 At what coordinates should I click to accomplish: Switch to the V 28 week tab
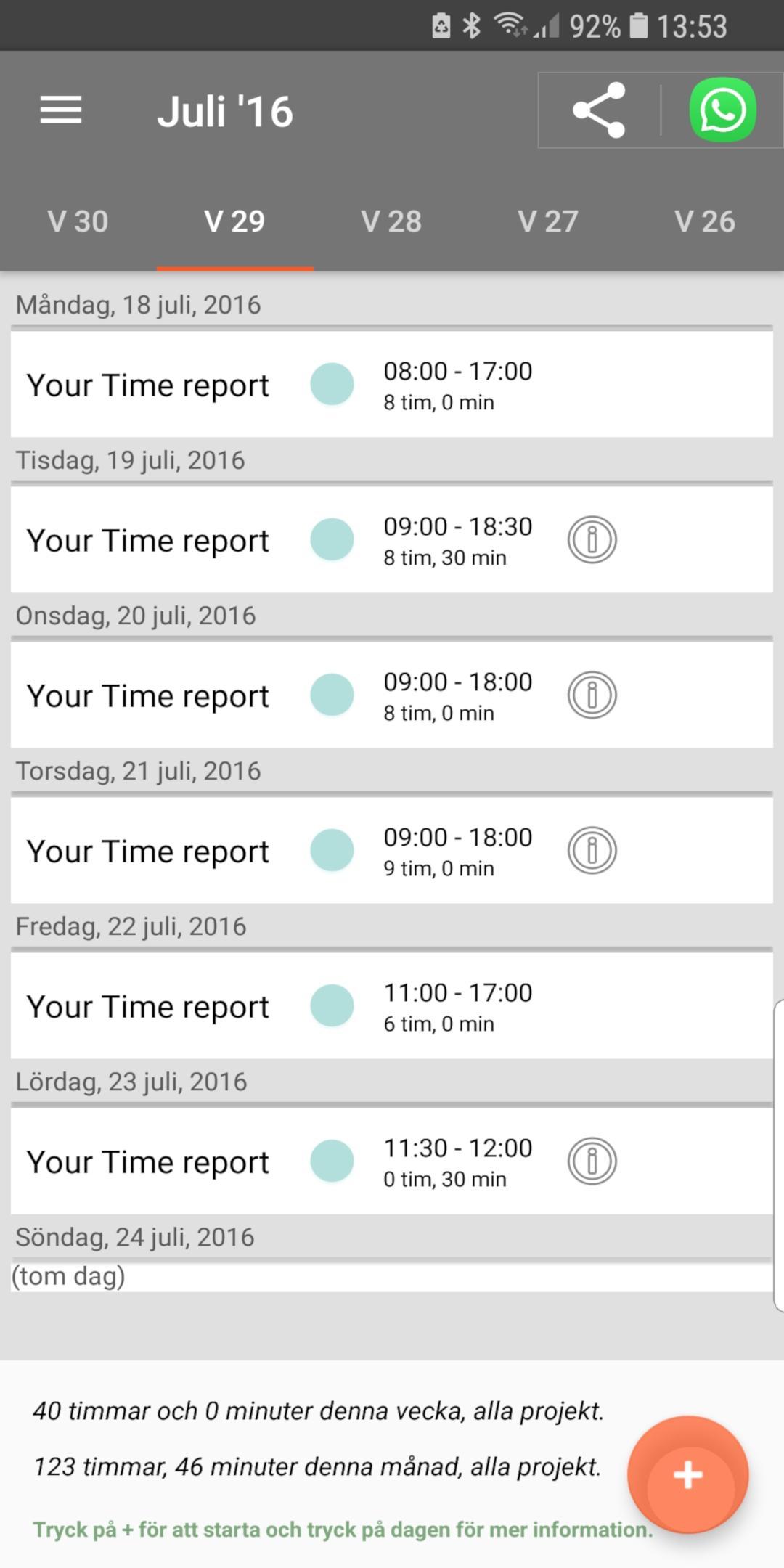click(x=391, y=221)
